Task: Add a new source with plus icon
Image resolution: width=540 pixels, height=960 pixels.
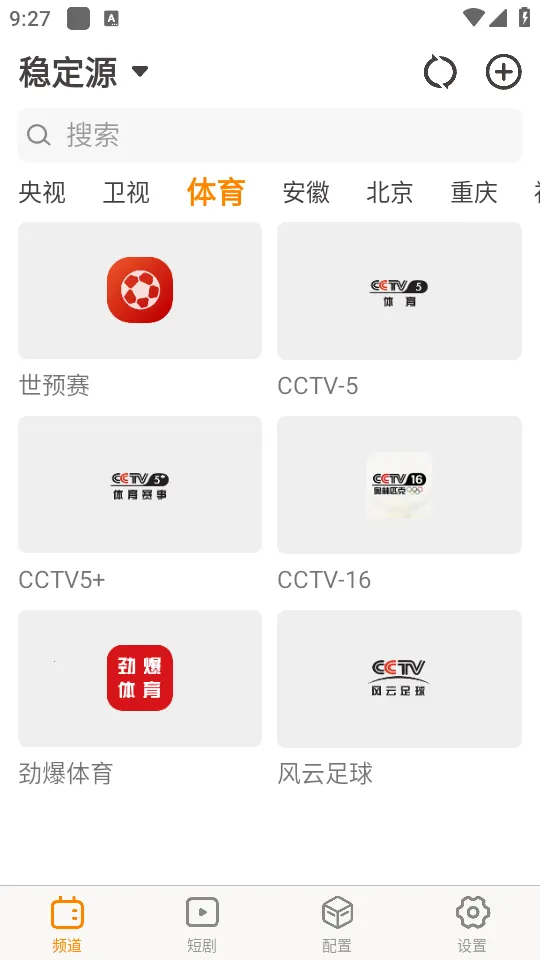Action: pos(503,72)
